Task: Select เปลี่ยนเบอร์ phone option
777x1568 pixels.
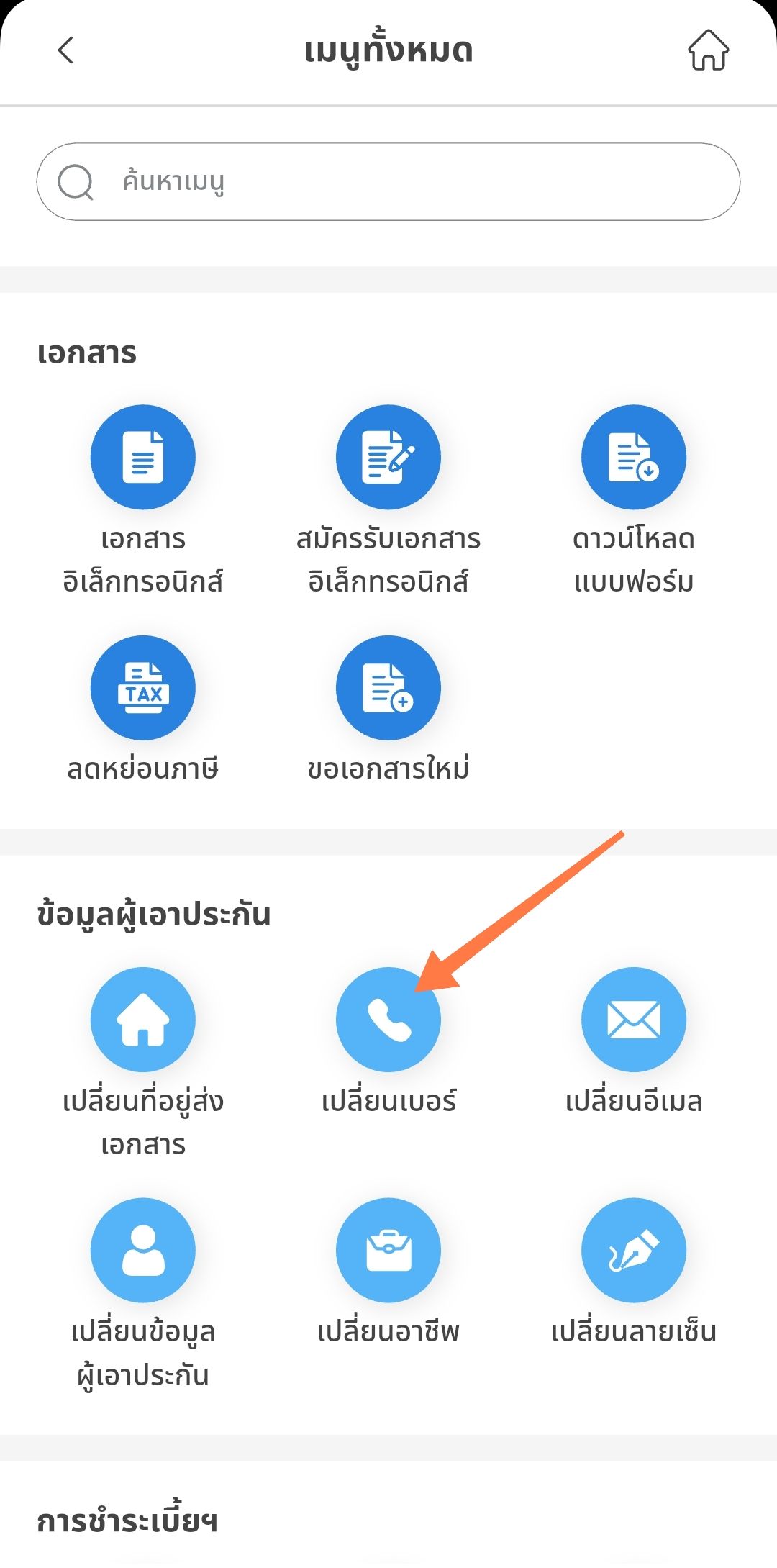Action: pos(388,1020)
